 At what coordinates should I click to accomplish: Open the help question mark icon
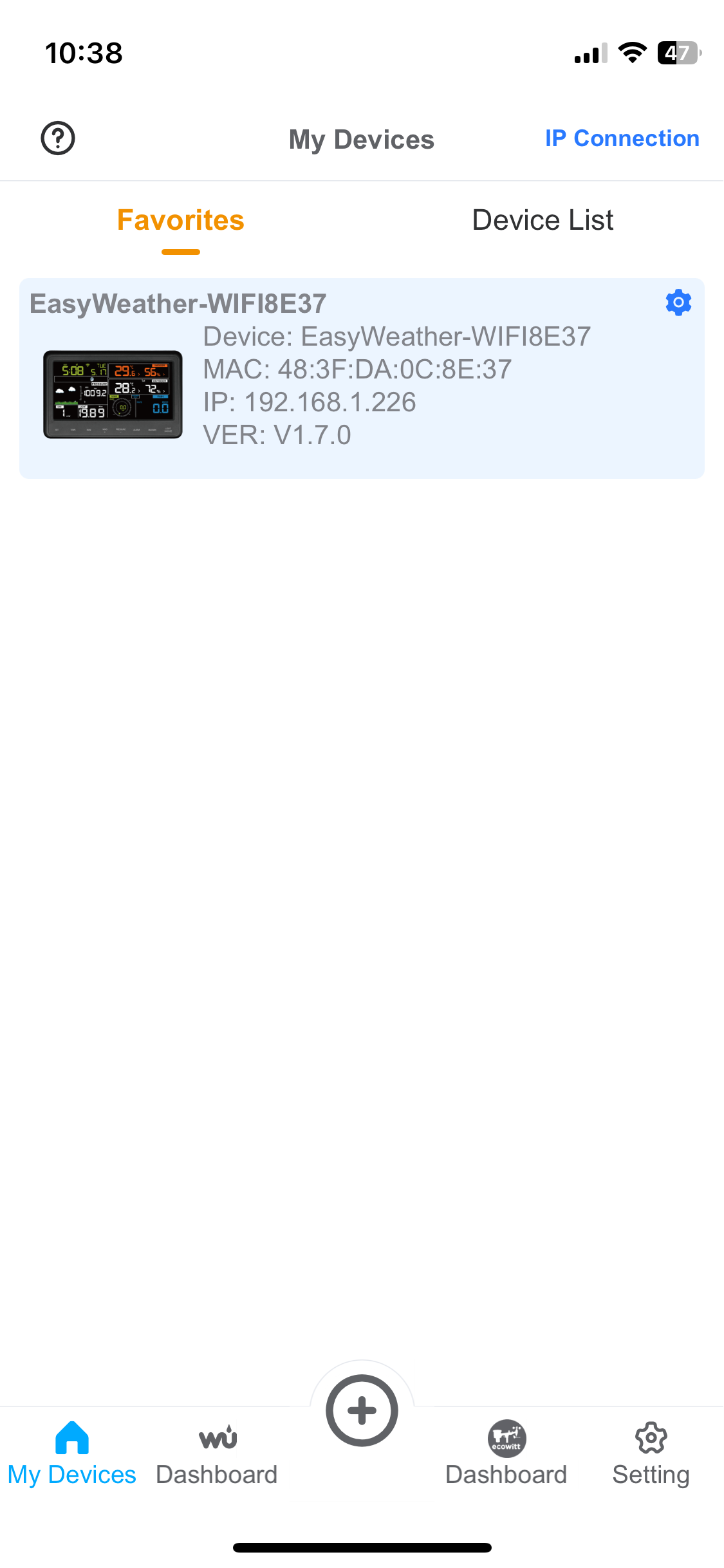[58, 138]
